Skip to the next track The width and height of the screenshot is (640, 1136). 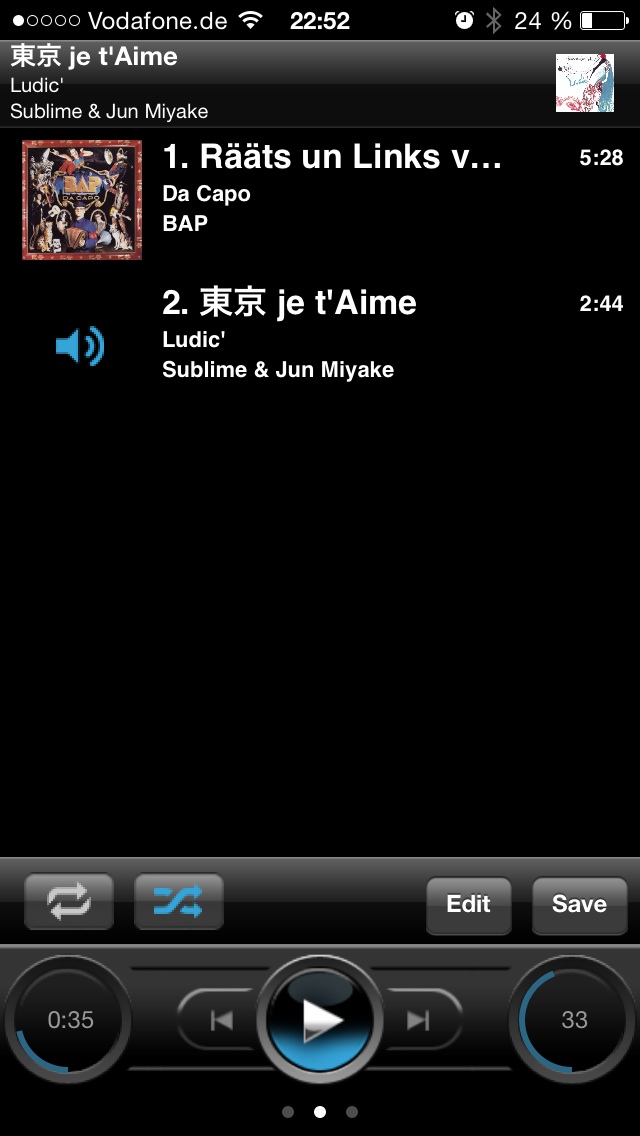pyautogui.click(x=418, y=1020)
